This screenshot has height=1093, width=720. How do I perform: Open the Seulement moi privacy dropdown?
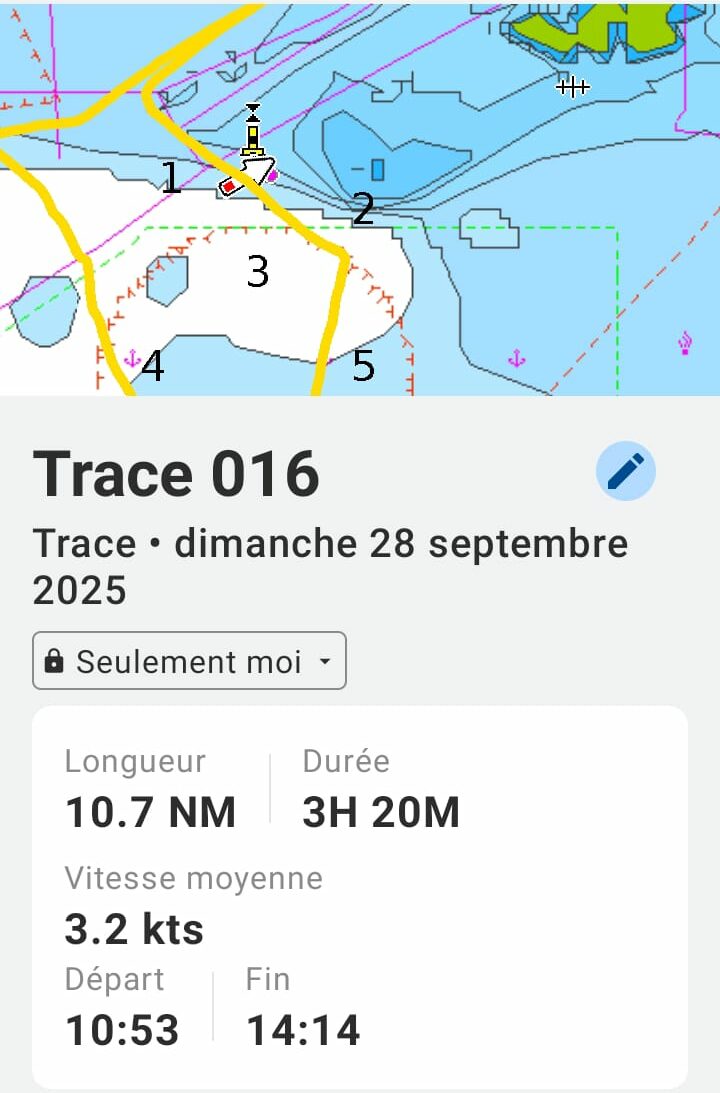click(189, 661)
